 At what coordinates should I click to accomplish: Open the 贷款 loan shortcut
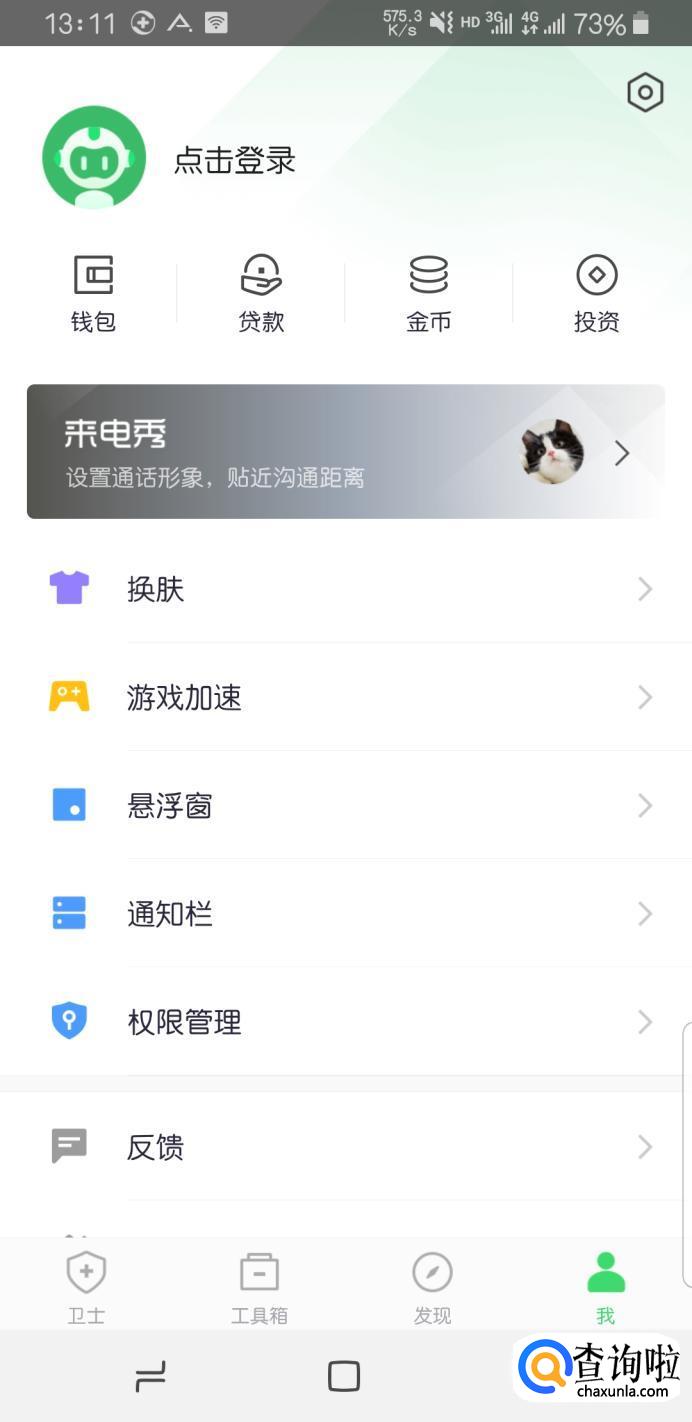[x=261, y=293]
